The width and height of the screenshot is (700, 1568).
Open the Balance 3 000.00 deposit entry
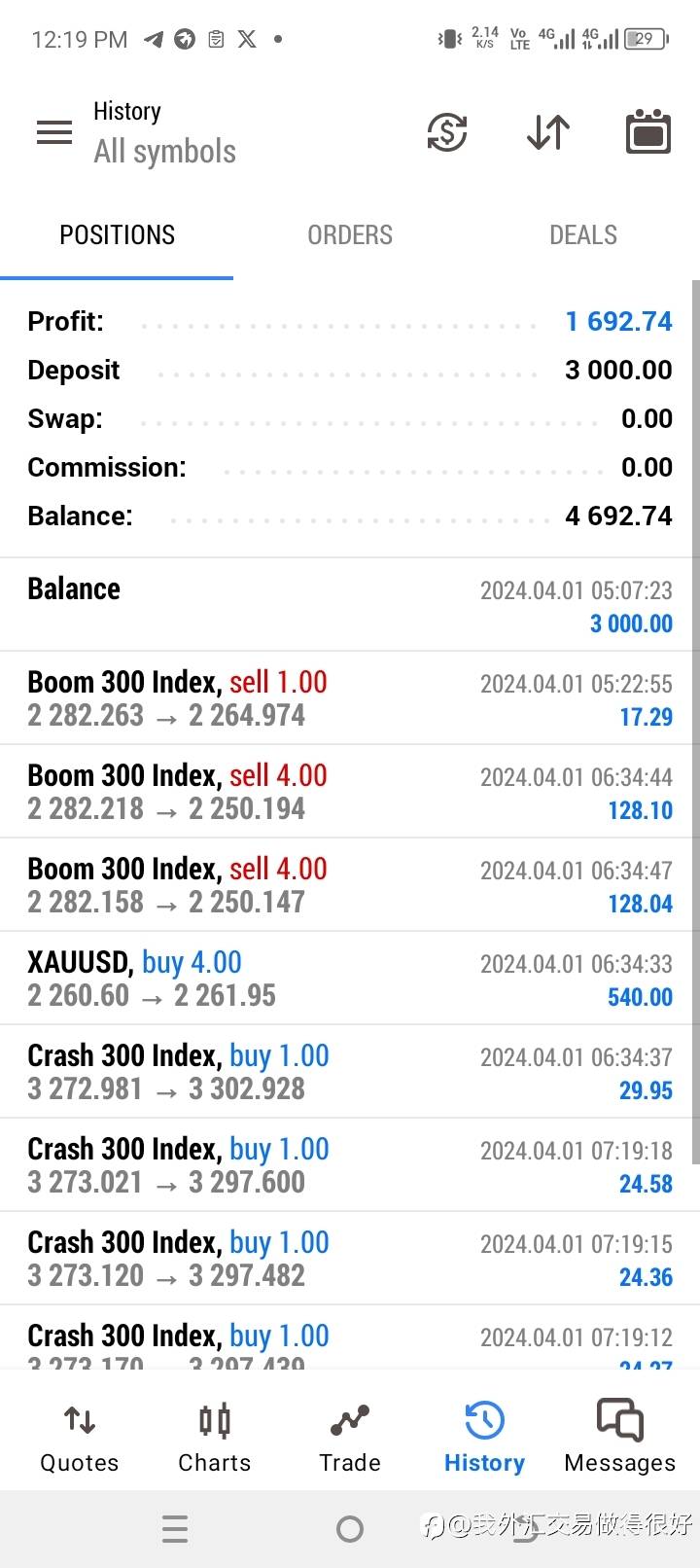[350, 605]
